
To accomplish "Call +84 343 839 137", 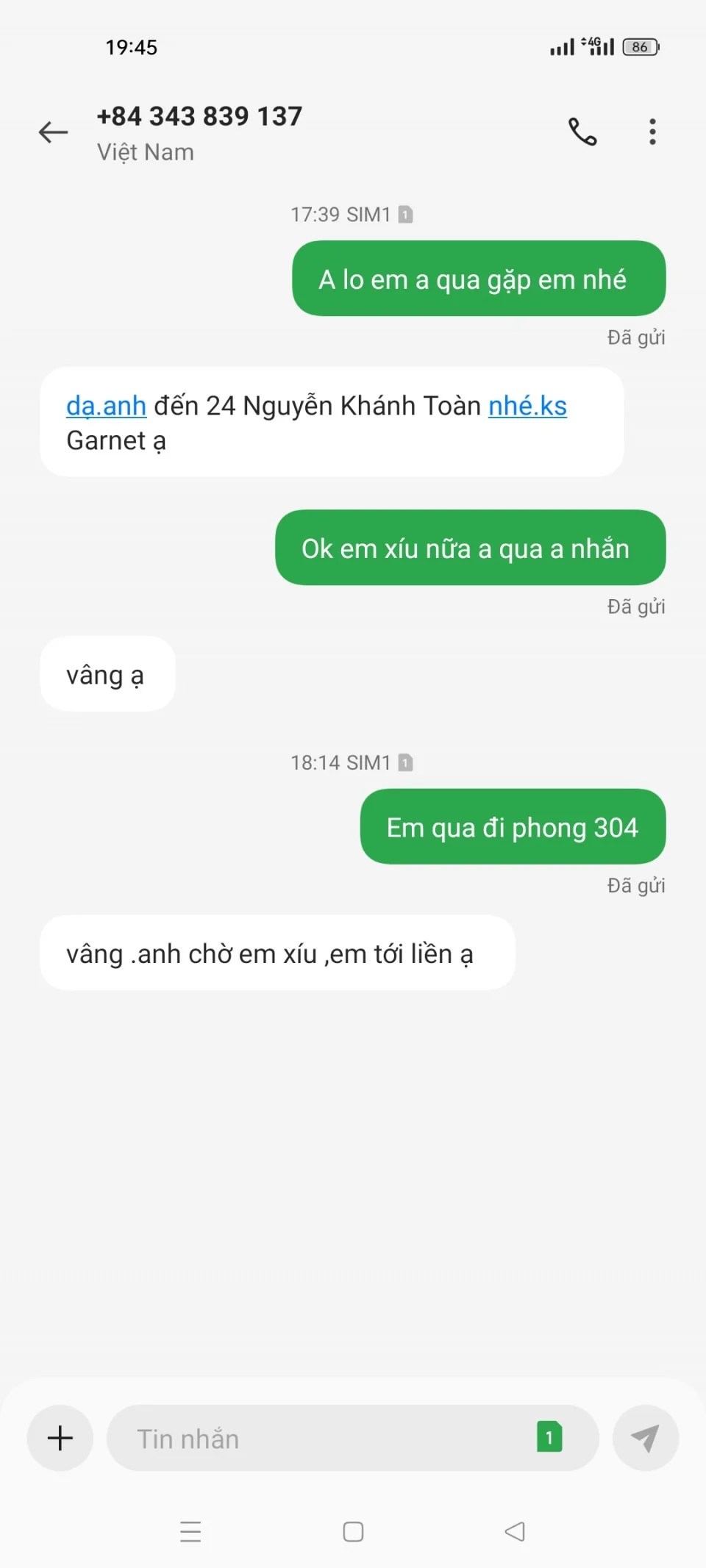I will point(582,132).
